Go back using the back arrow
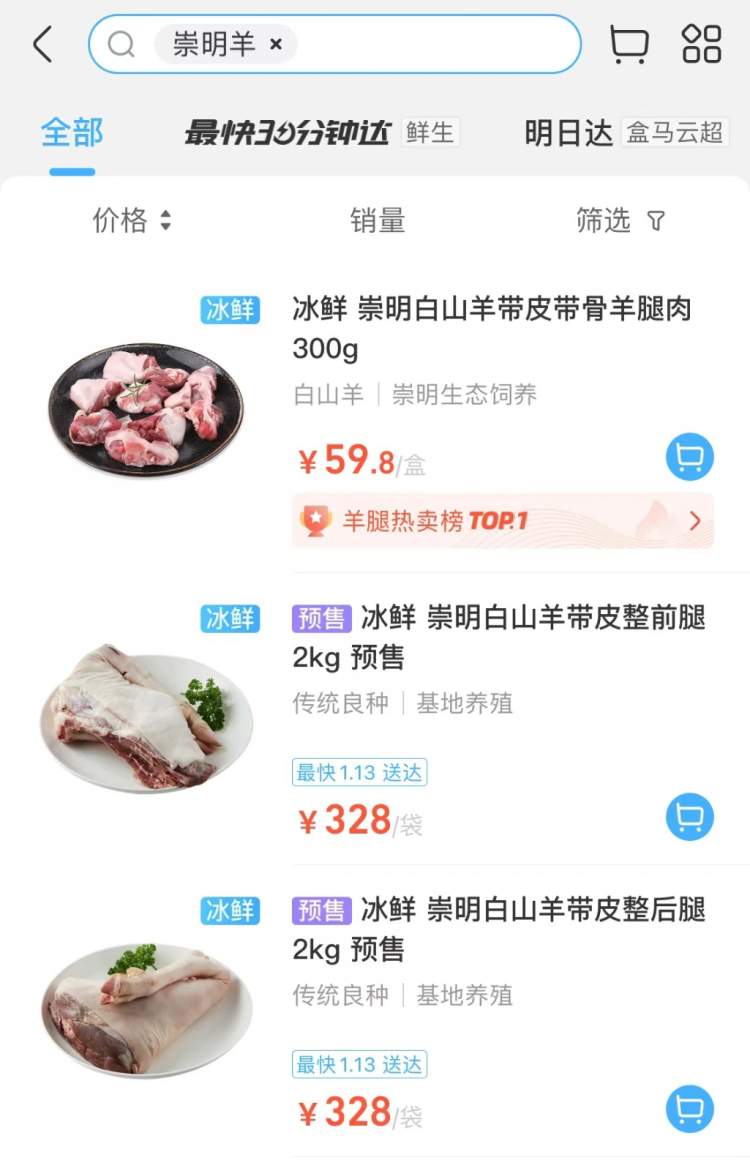This screenshot has height=1171, width=750. (42, 45)
